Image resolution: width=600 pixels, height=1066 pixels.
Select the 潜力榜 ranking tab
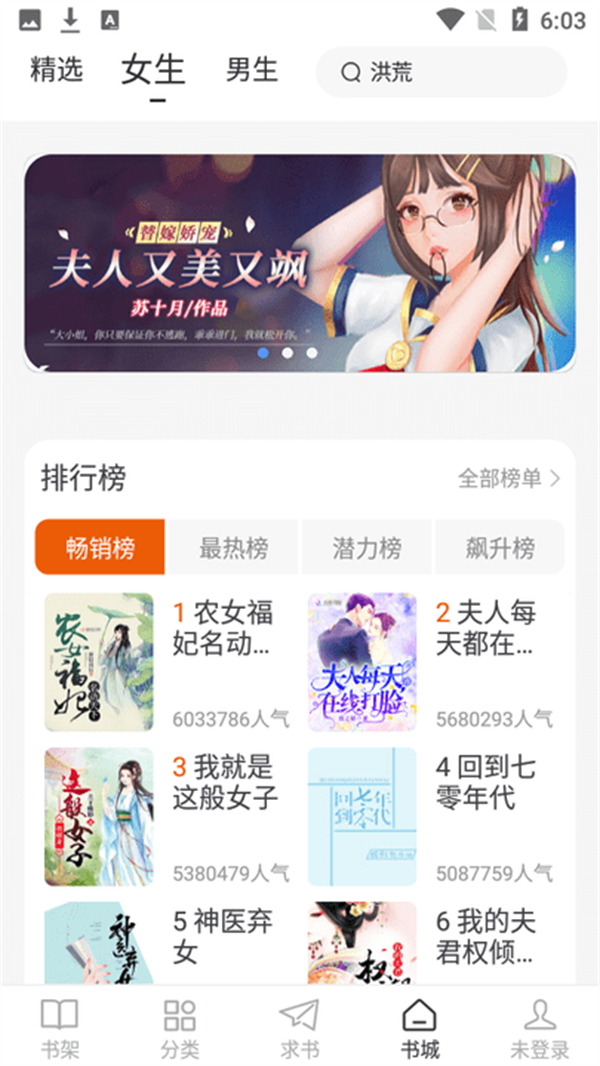(366, 548)
